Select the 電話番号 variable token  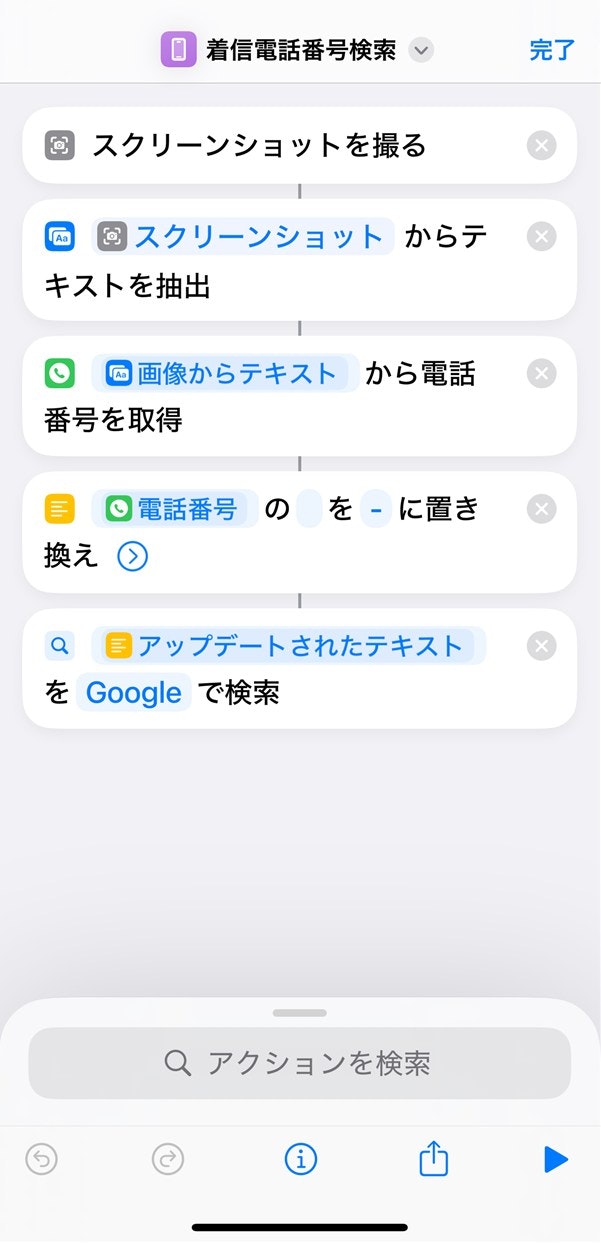175,509
